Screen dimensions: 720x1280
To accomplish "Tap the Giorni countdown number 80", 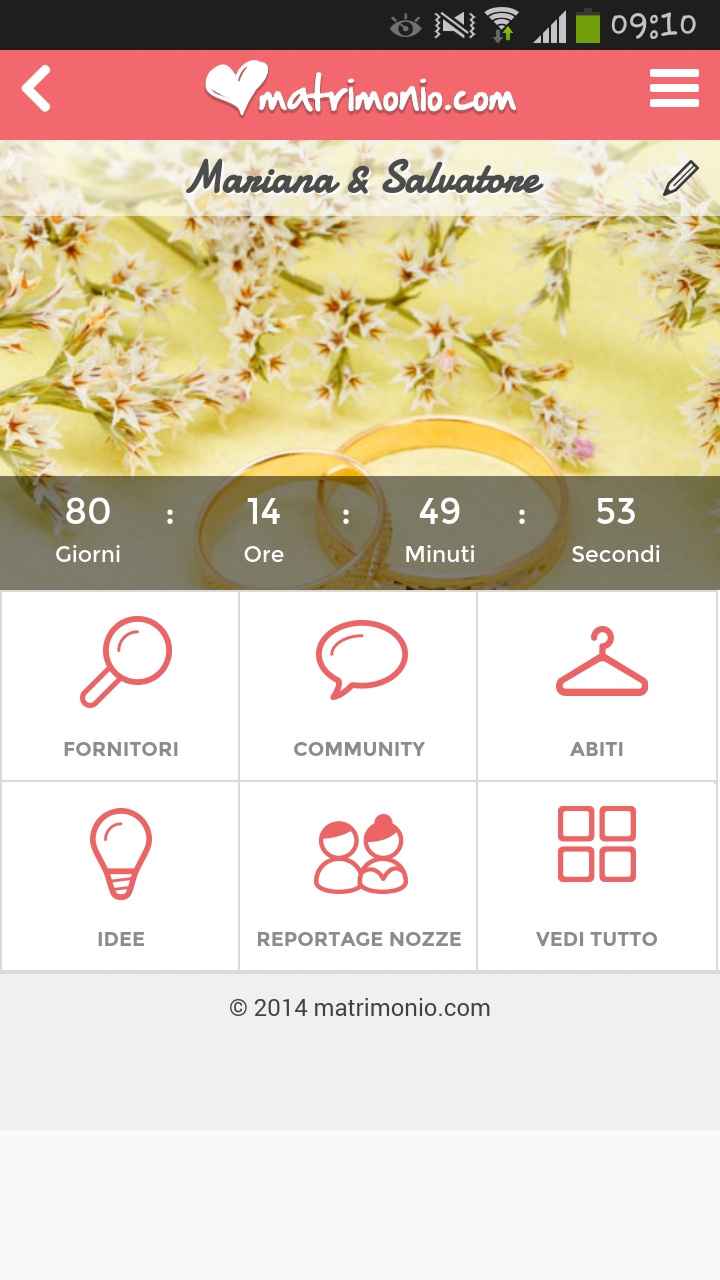I will (x=88, y=512).
